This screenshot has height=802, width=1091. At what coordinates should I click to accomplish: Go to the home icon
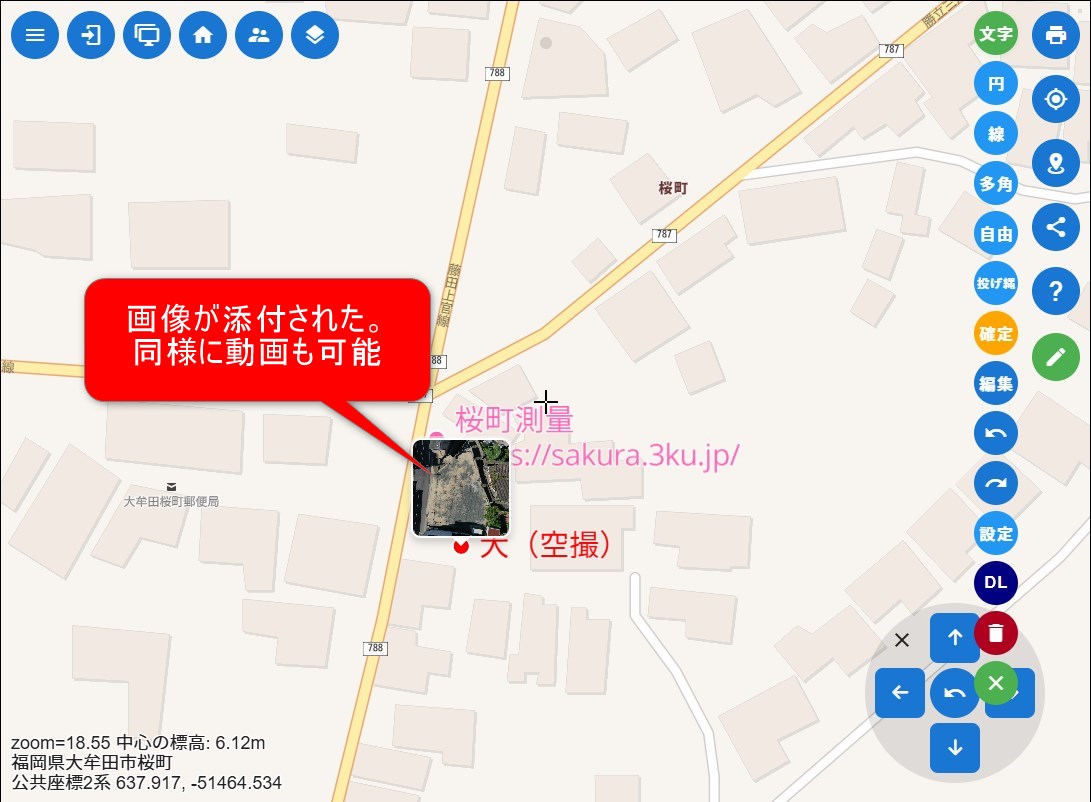tap(203, 36)
